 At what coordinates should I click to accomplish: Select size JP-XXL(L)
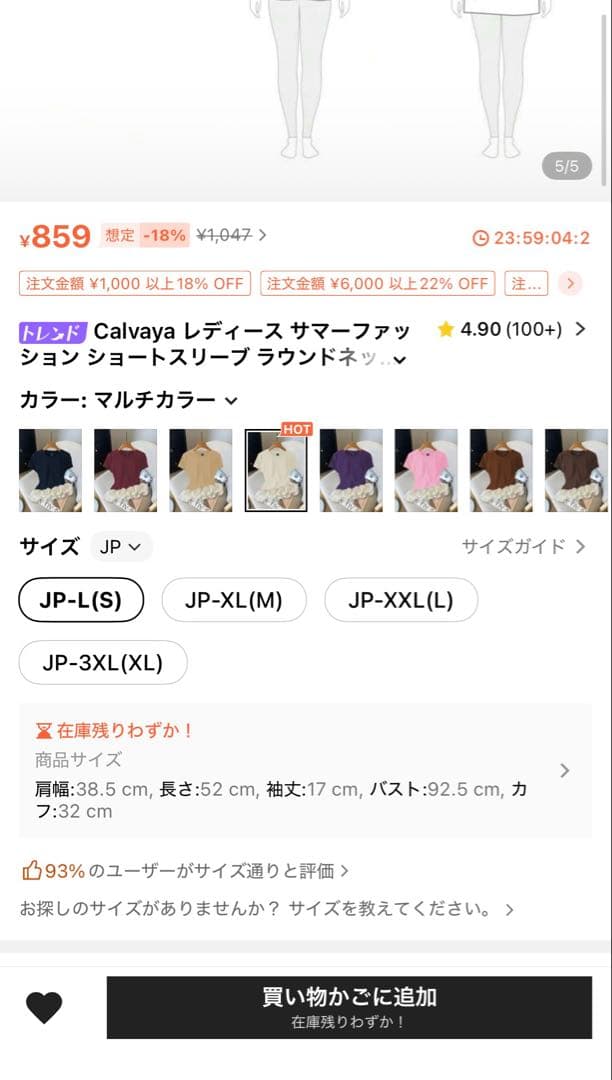[401, 600]
